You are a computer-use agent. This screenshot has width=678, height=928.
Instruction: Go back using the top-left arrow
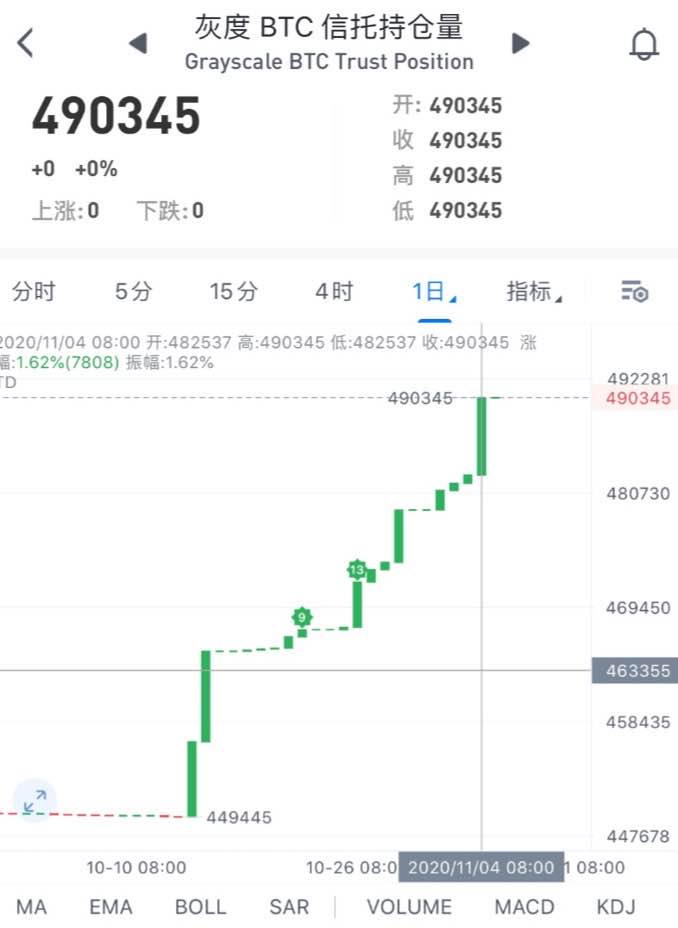point(26,43)
